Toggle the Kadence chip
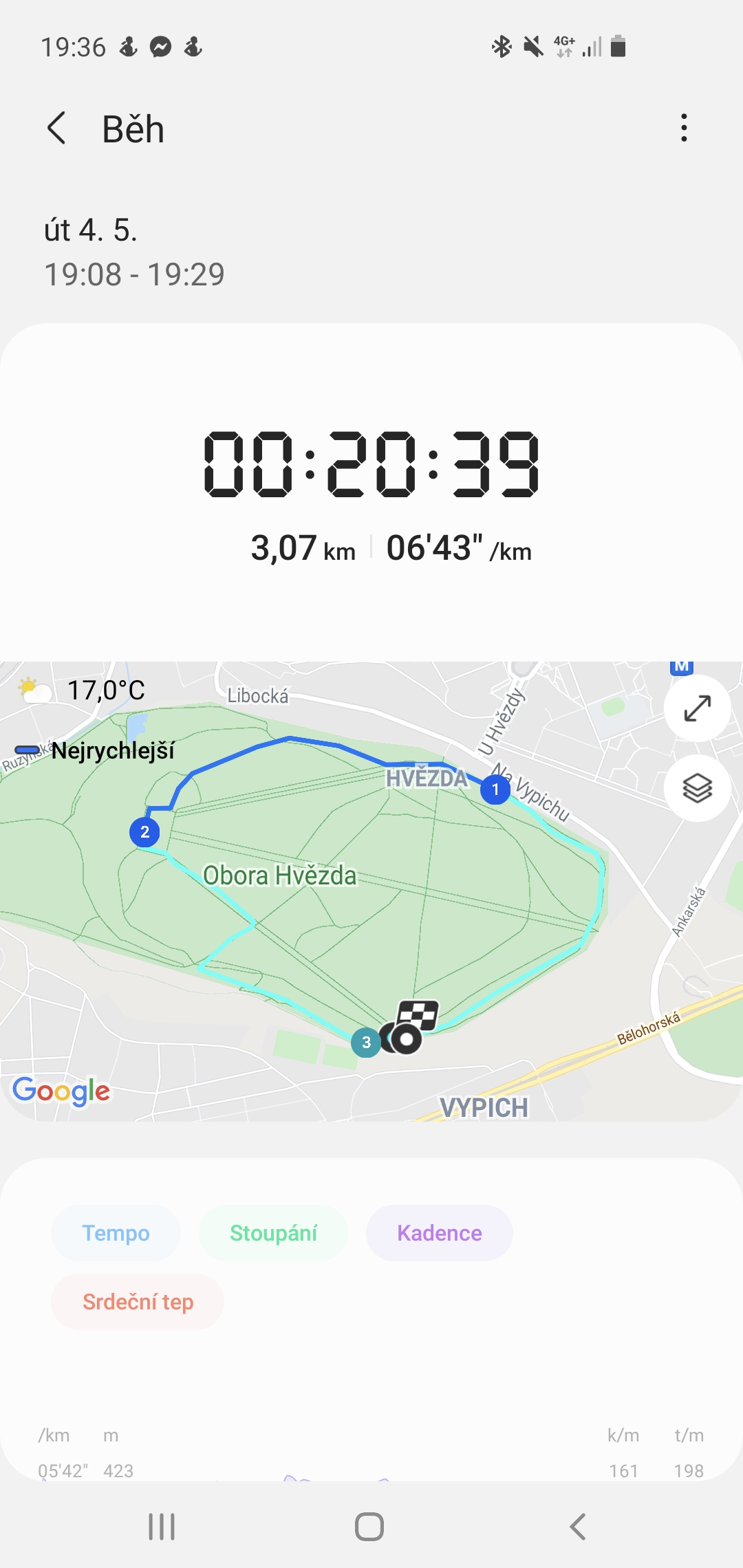 (440, 1233)
